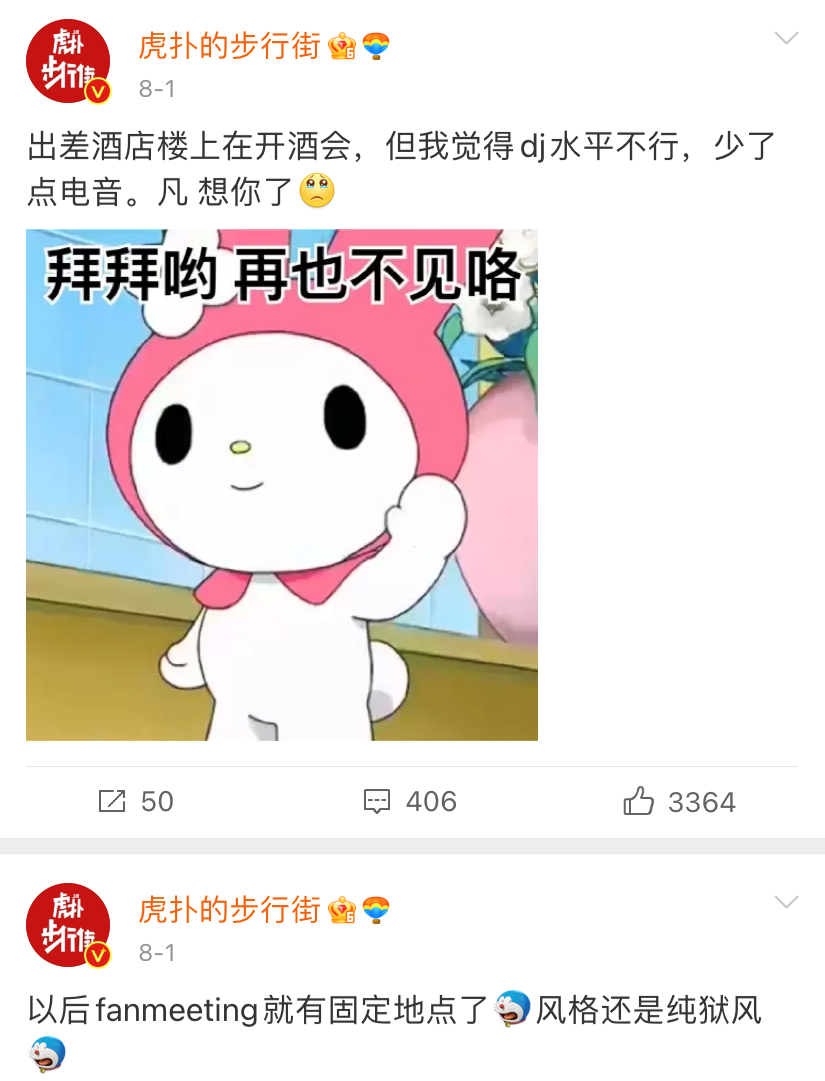Open the avatar on the fanmeeting post
The width and height of the screenshot is (825, 1081).
click(67, 926)
